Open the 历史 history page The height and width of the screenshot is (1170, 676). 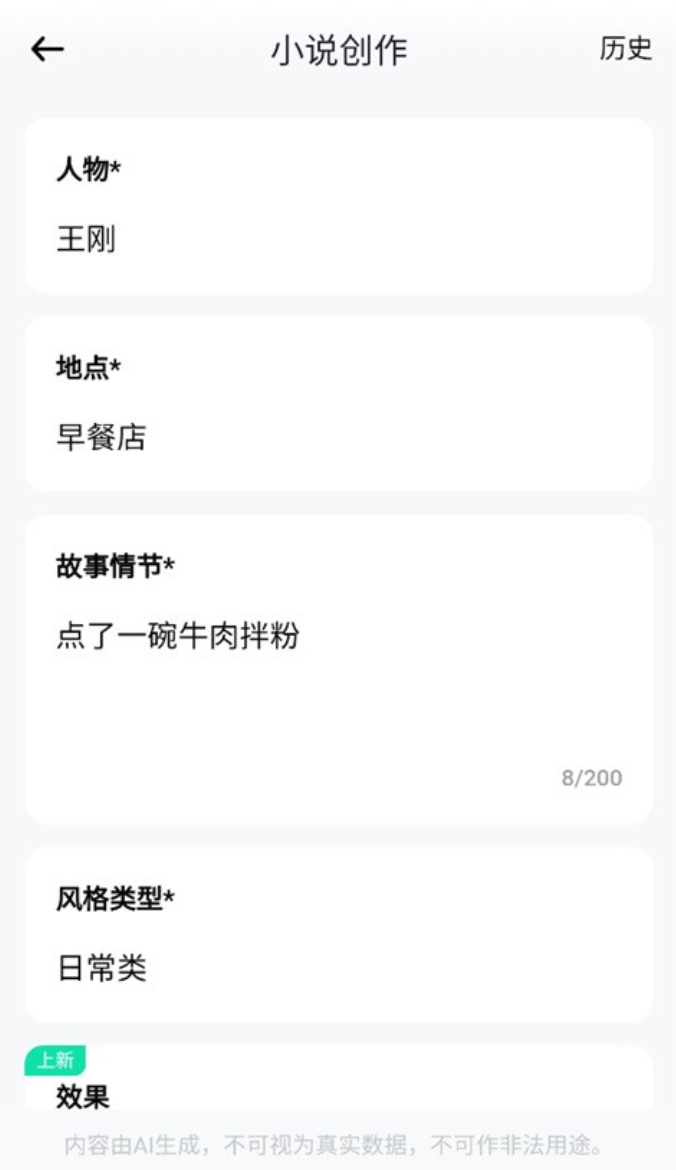click(x=625, y=49)
